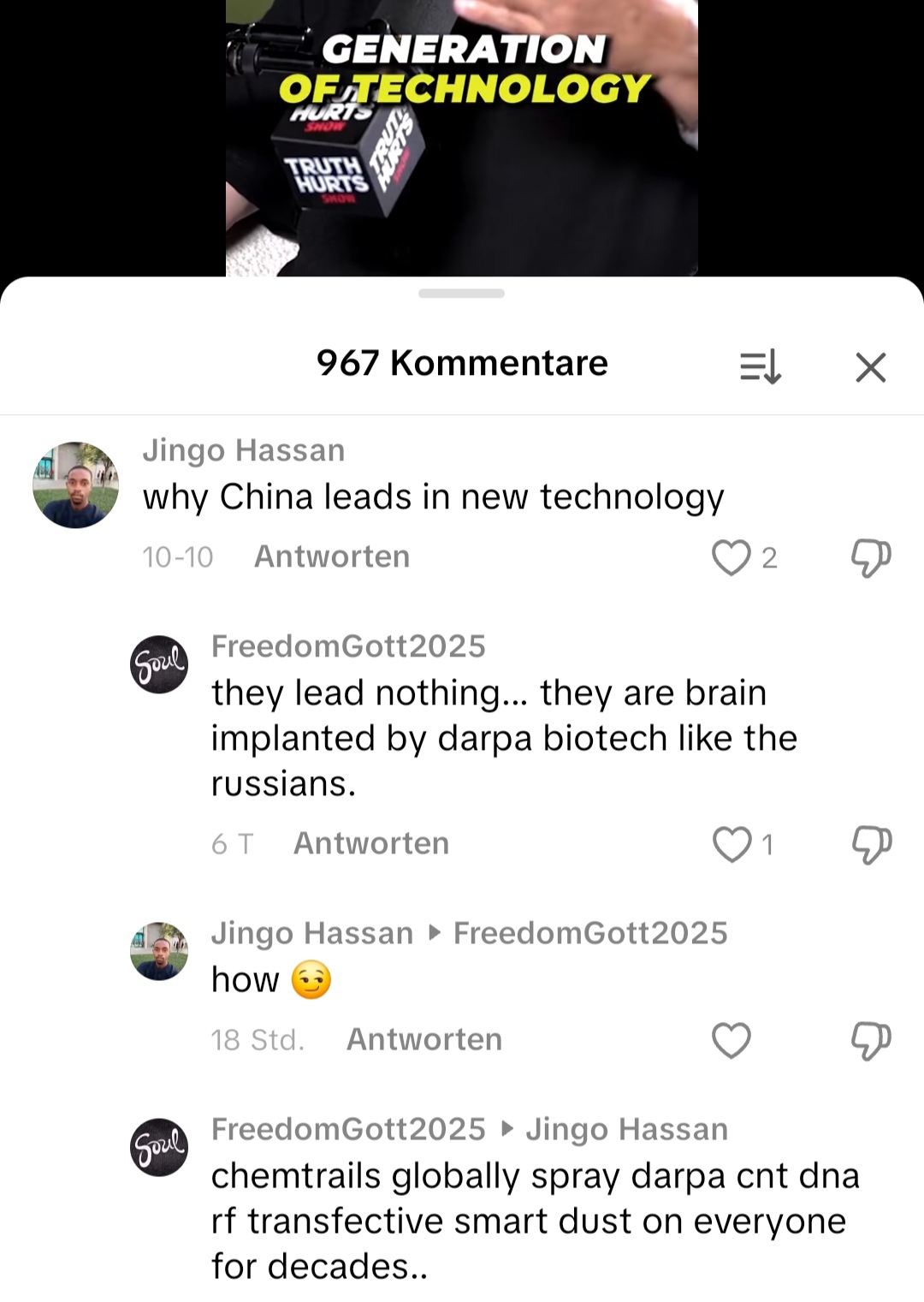This screenshot has height=1302, width=924.
Task: Open comment sorting options
Action: point(760,367)
